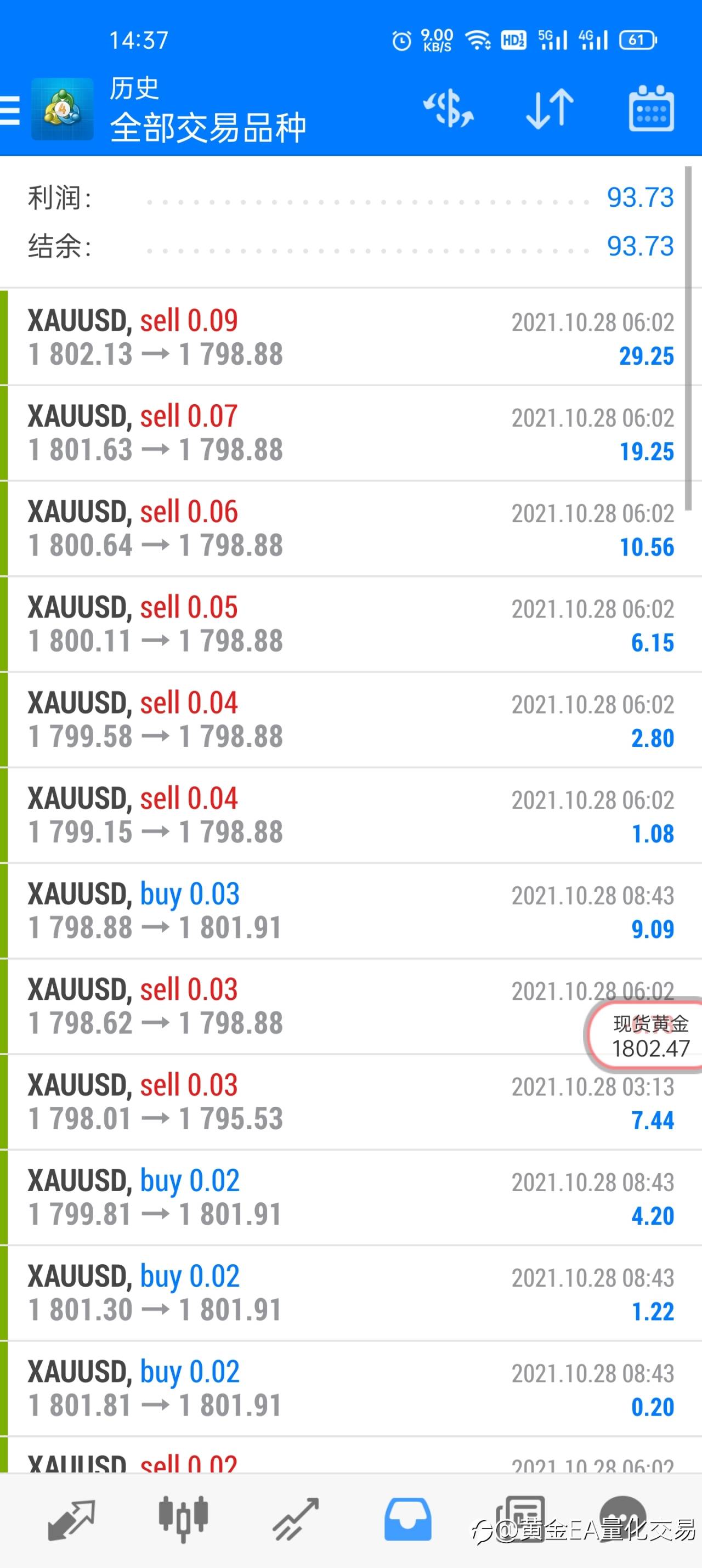Switch to the Trade tab
The height and width of the screenshot is (1568, 702).
point(295,1519)
